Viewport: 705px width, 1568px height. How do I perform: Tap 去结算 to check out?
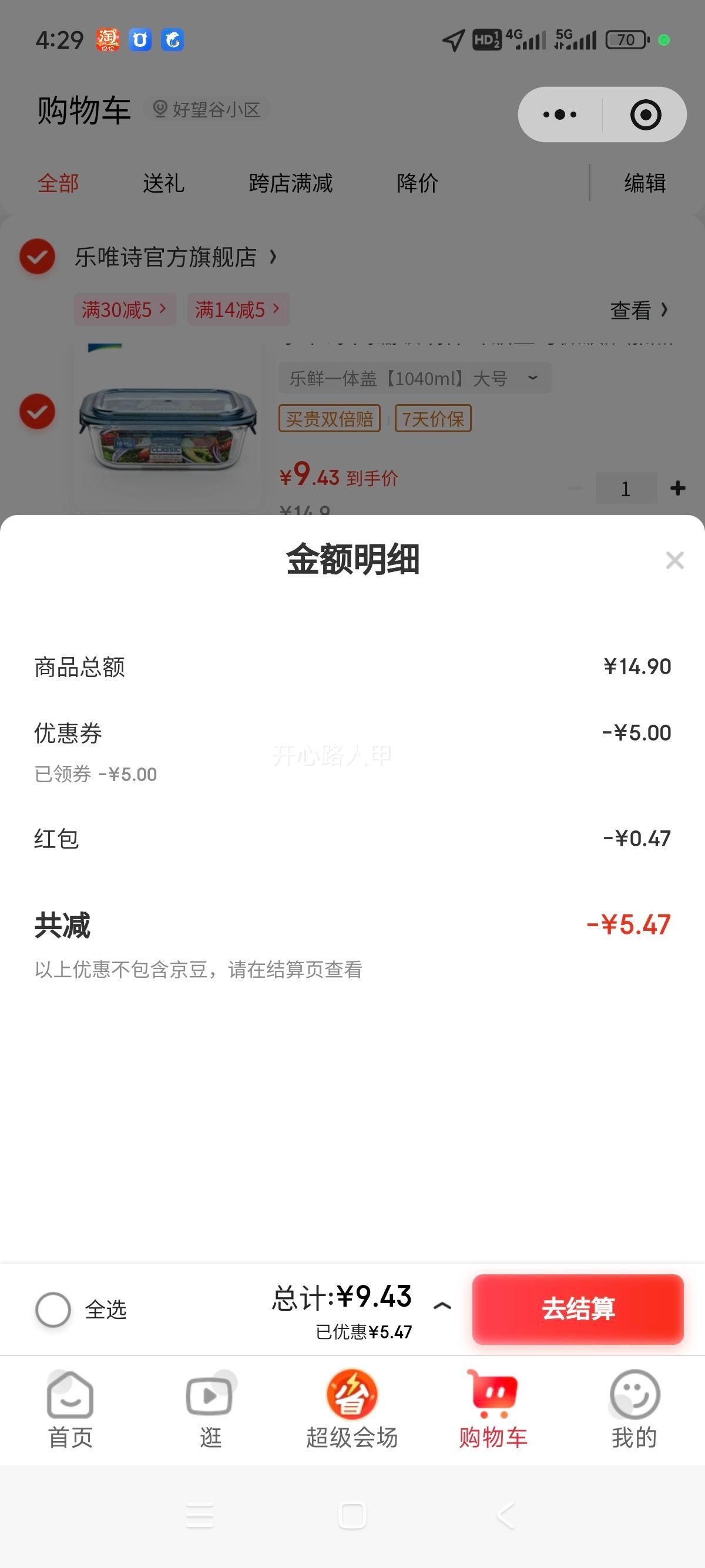tap(577, 1308)
